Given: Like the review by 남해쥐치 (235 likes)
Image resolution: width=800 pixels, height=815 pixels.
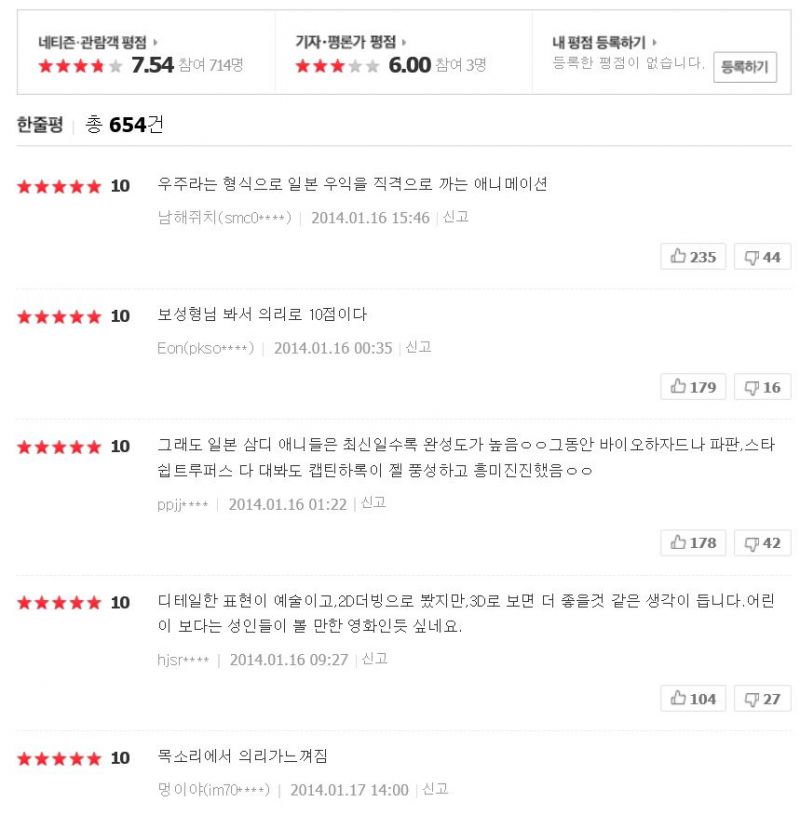Looking at the screenshot, I should pyautogui.click(x=693, y=257).
